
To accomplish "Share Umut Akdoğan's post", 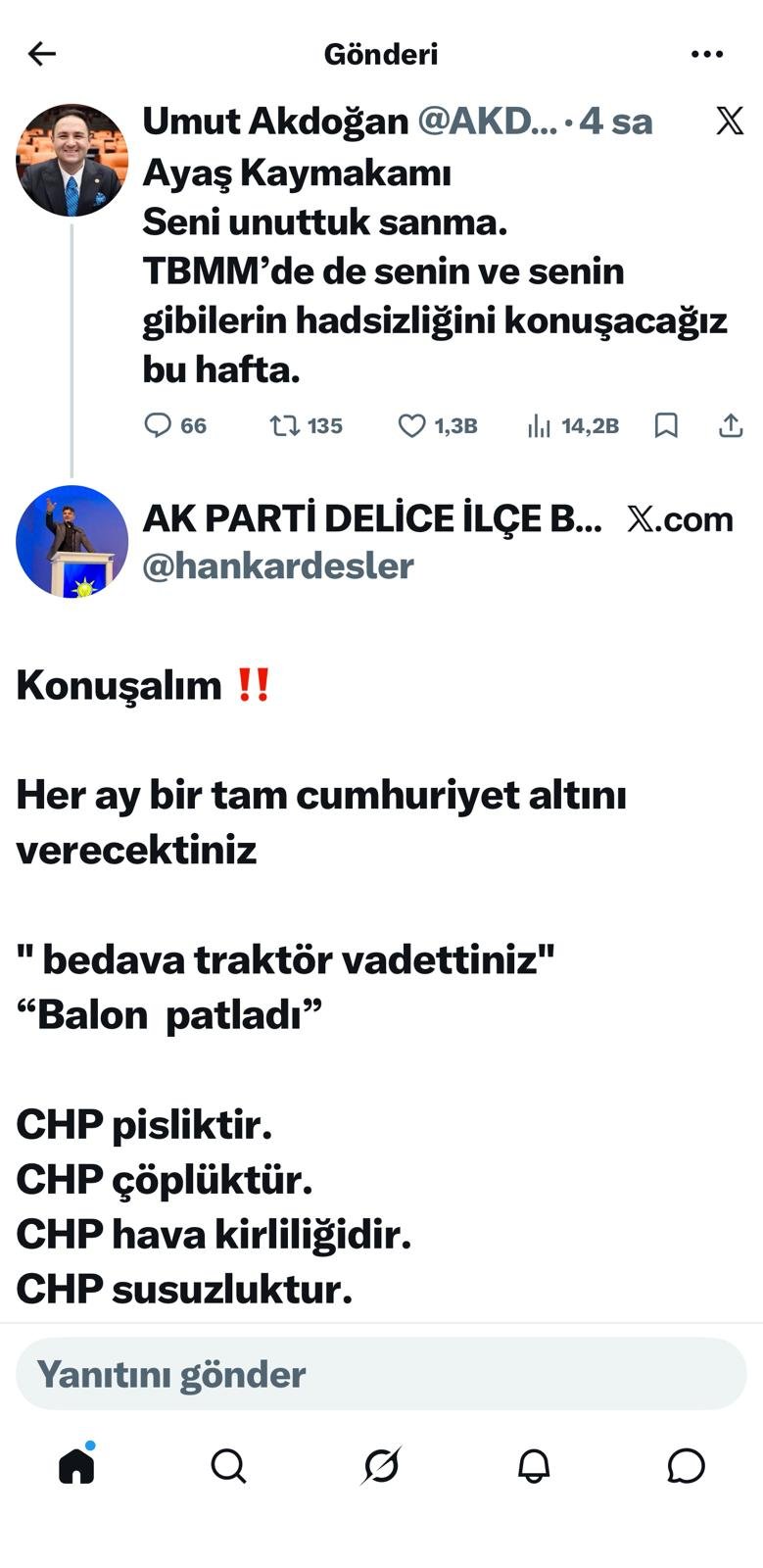I will point(731,425).
